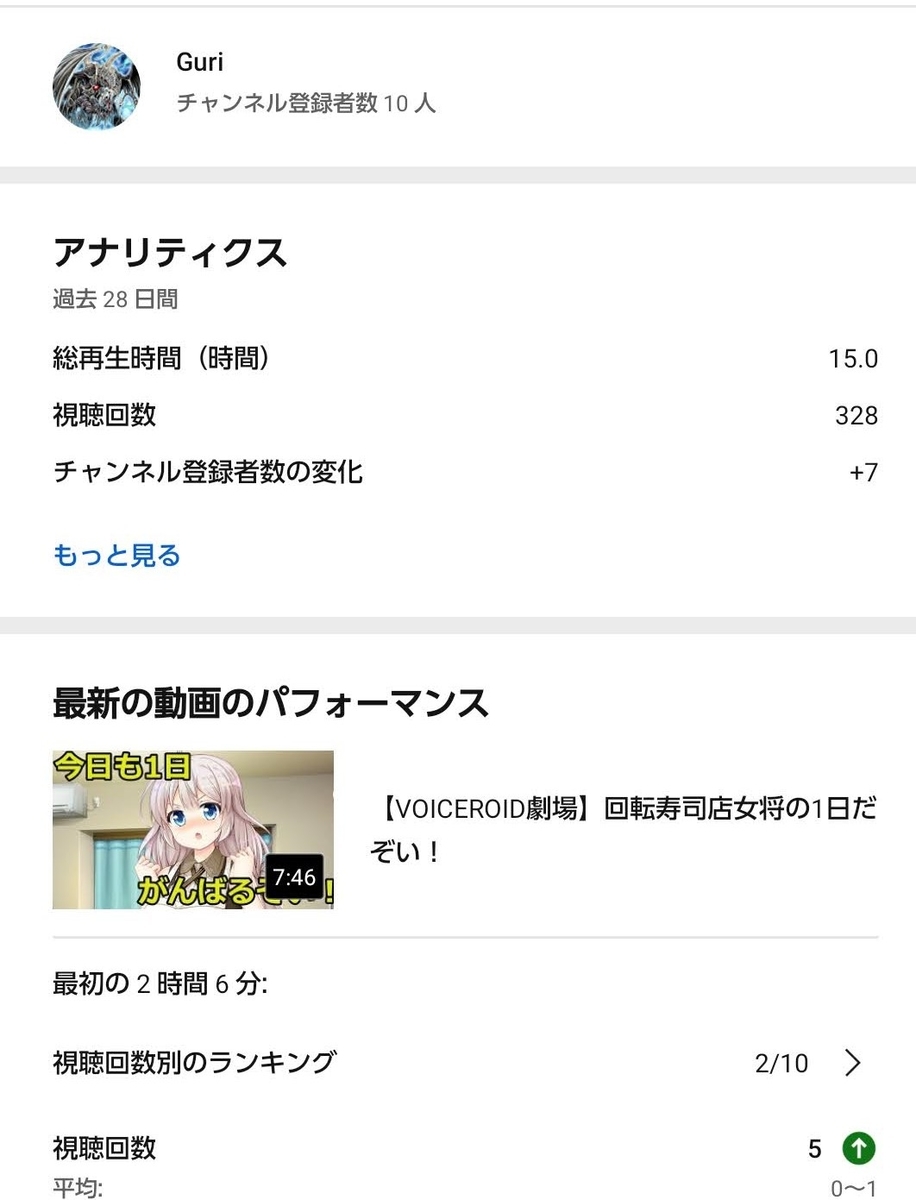Select the 総再生時間 watch time row
Screen dimensions: 916x1200
[x=165, y=358]
